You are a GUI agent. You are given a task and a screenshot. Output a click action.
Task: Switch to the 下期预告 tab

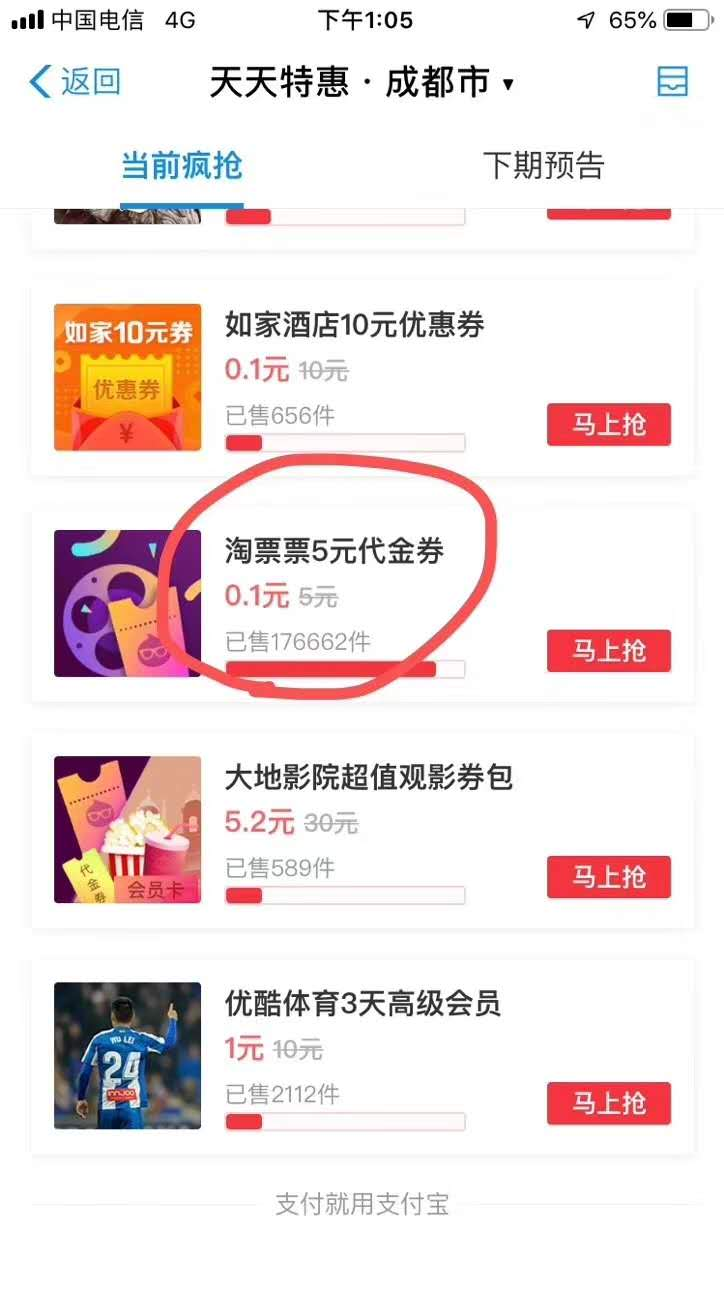(543, 165)
